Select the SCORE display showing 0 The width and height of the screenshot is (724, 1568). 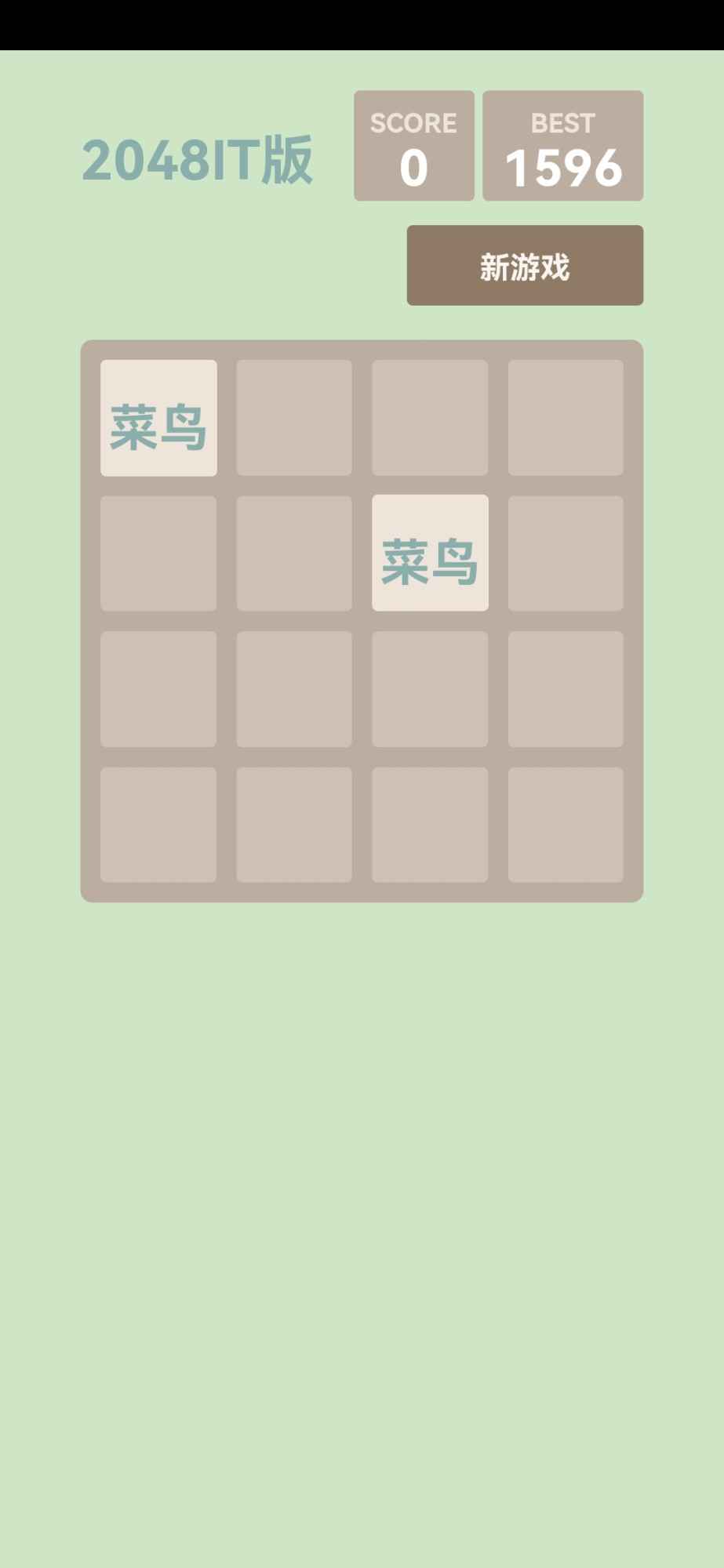pos(413,145)
